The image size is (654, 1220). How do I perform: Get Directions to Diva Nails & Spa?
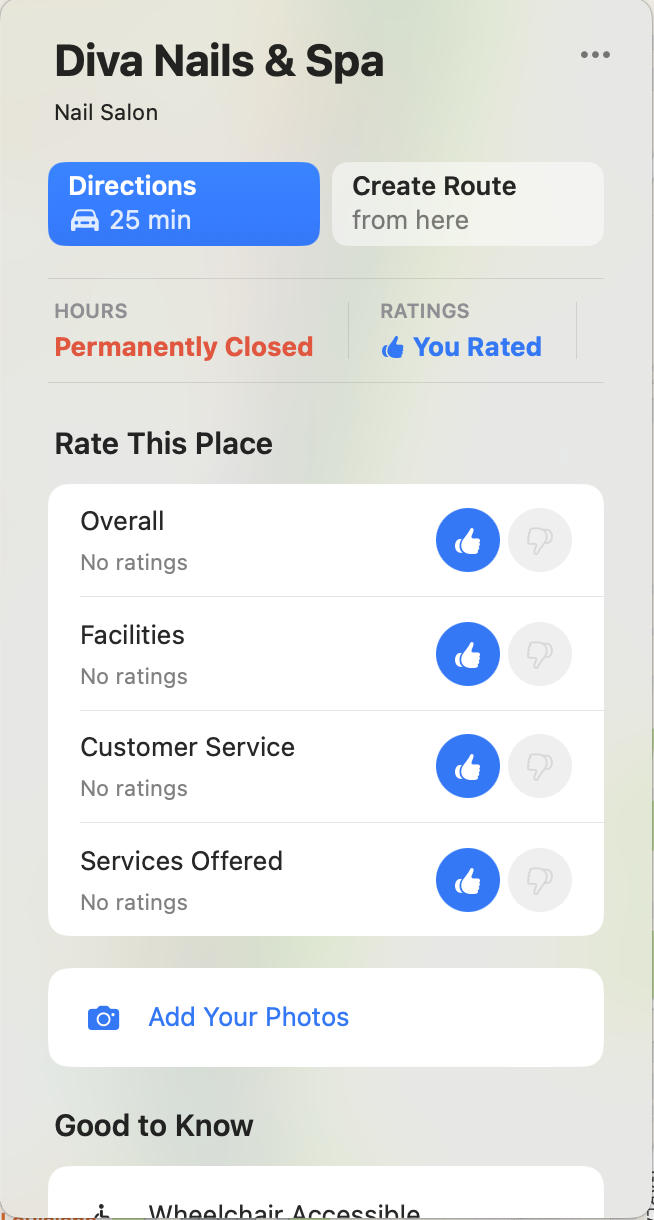coord(184,204)
